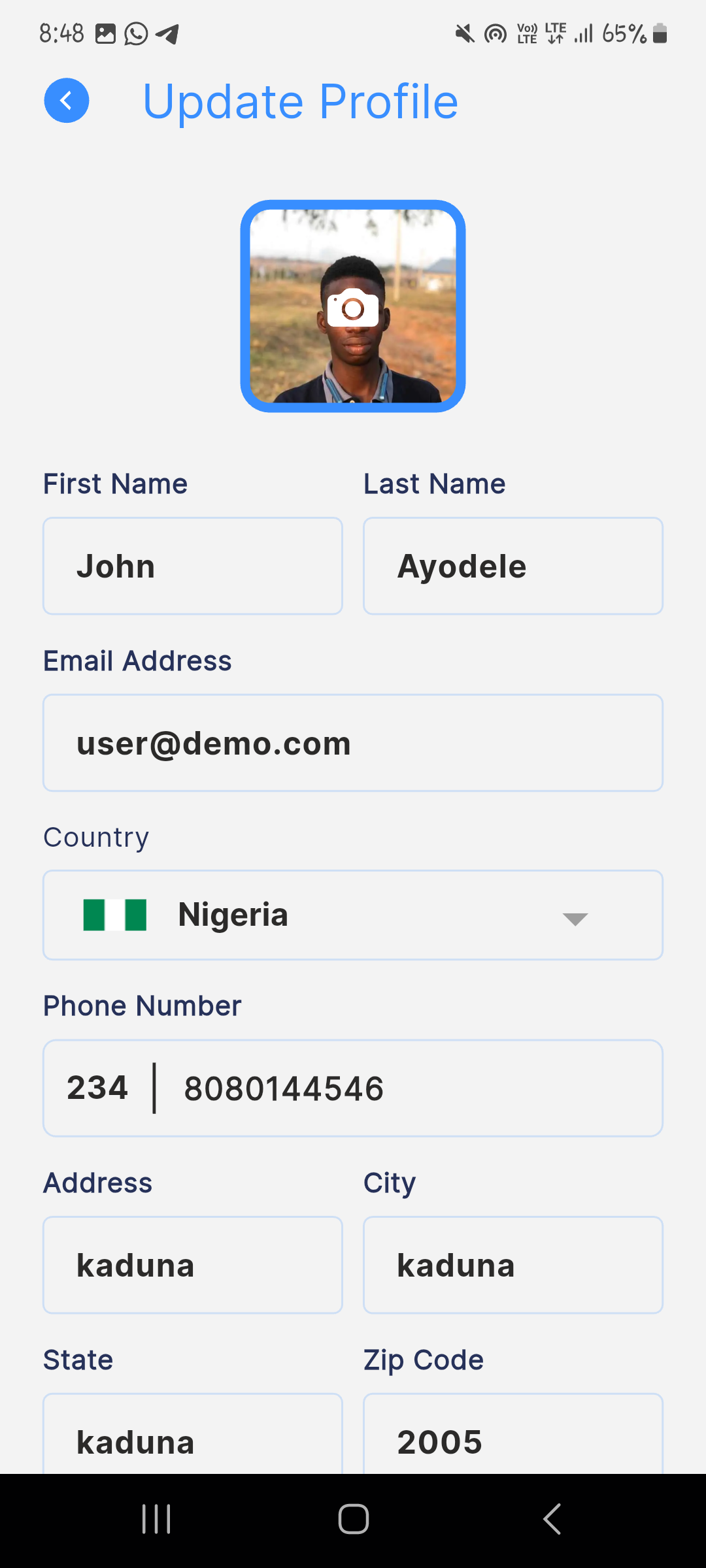706x1568 pixels.
Task: Tap the Email Address field
Action: tap(353, 743)
